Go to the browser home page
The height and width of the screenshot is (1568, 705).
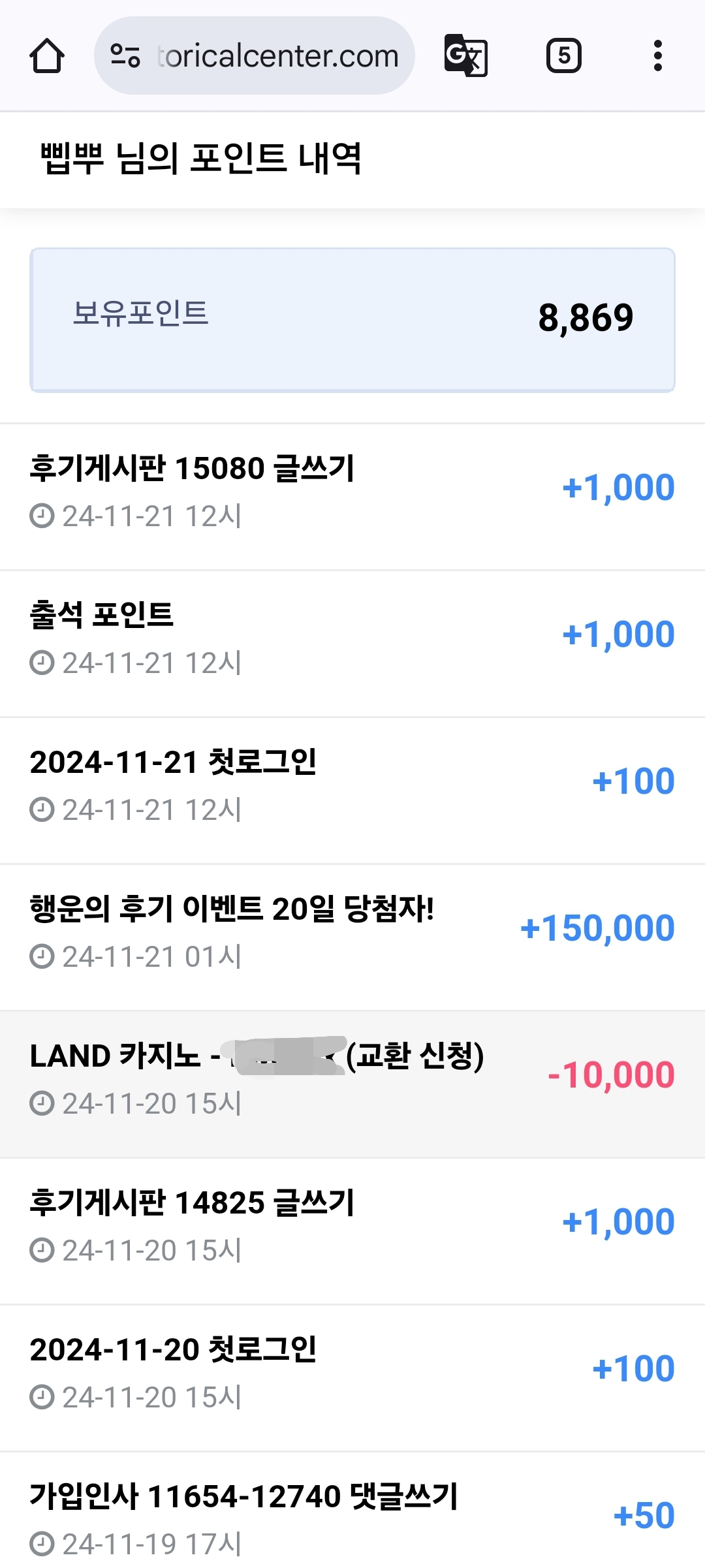(47, 56)
